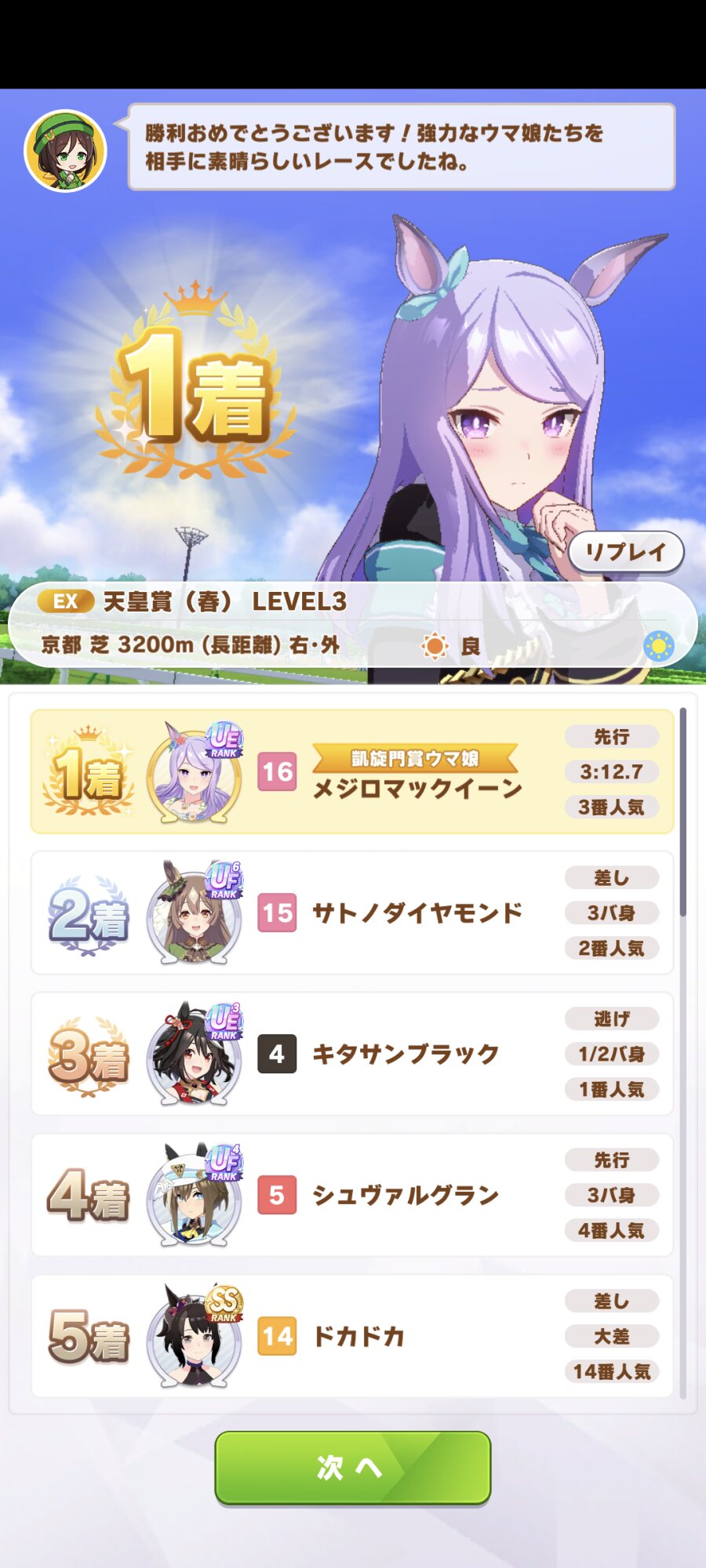
Task: Select the ドカドカ 5th place row
Action: click(x=351, y=1336)
